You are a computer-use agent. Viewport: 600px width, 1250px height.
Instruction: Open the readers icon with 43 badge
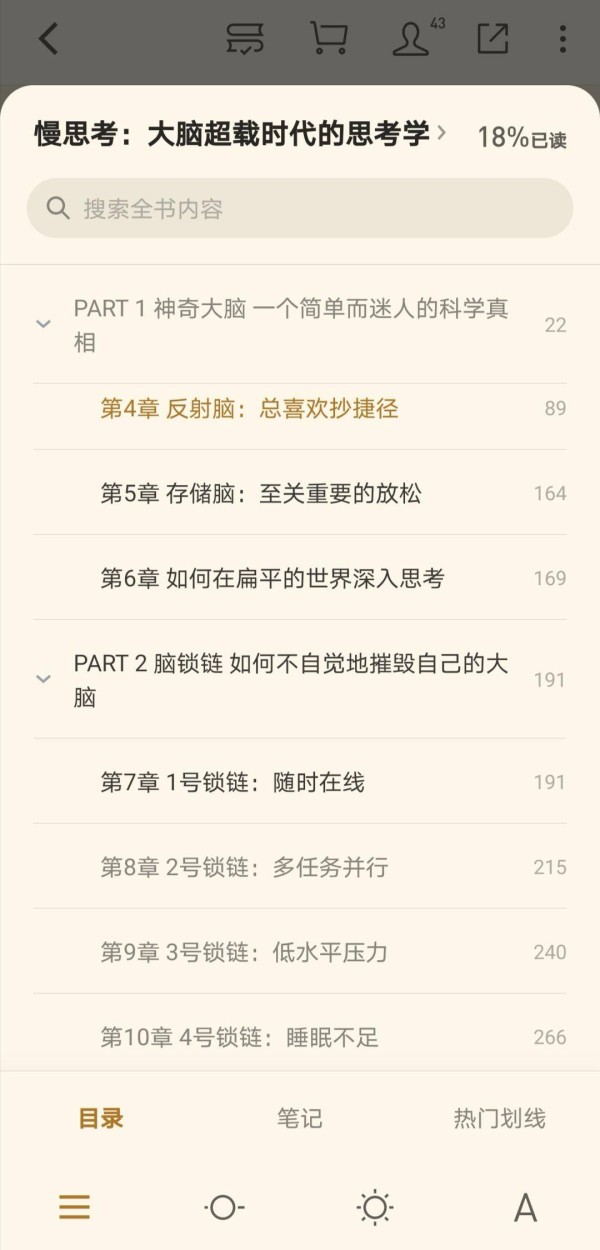(x=412, y=38)
